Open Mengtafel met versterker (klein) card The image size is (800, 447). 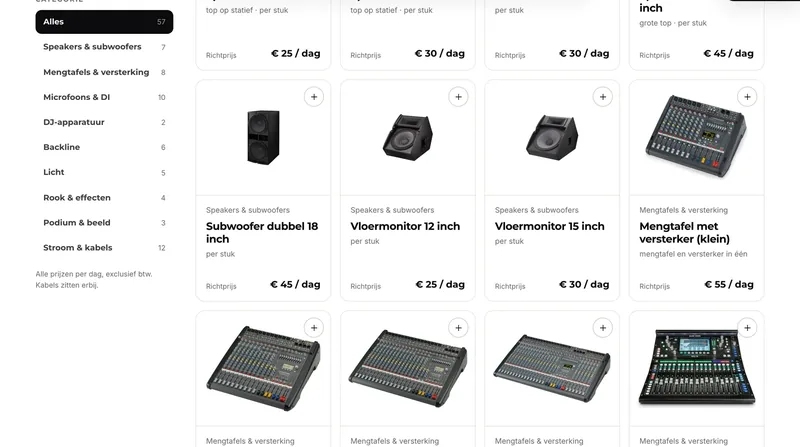point(696,190)
